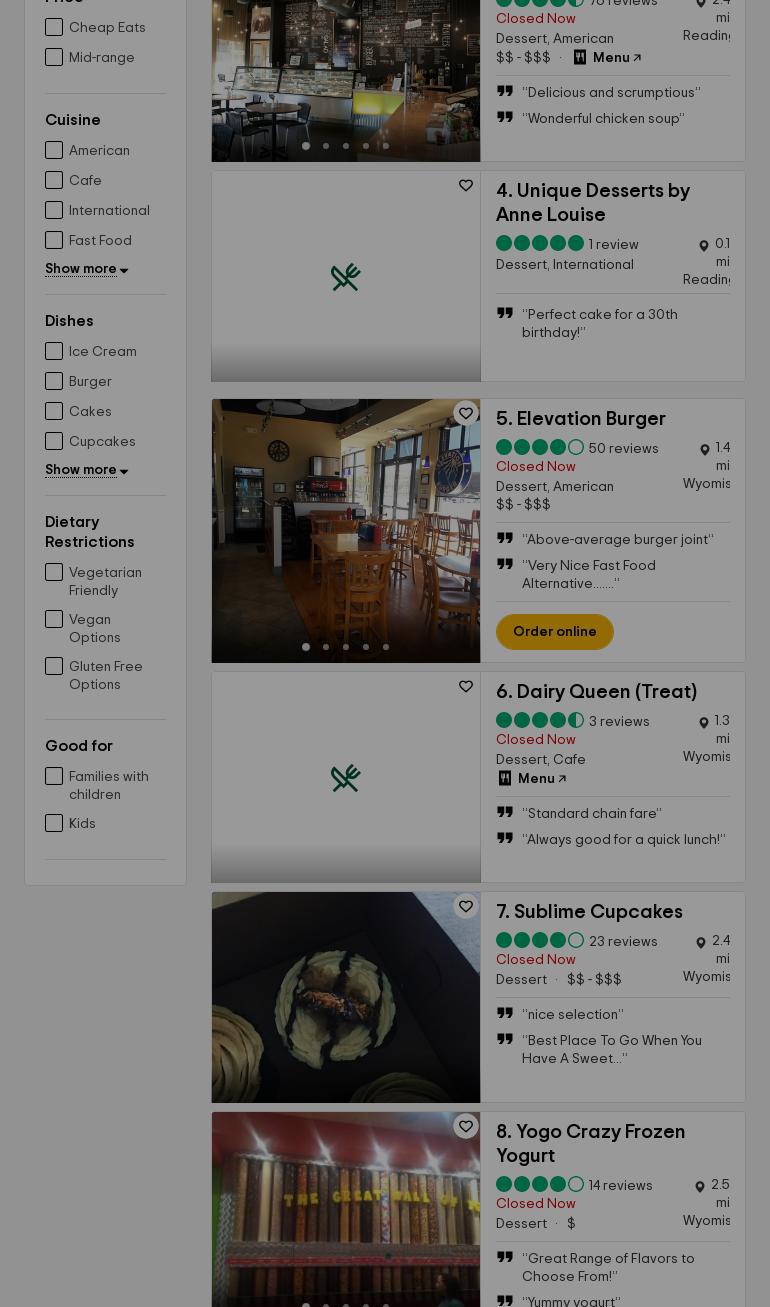Open the Dairy Queen (Treat) menu link
The width and height of the screenshot is (770, 1307).
point(541,779)
